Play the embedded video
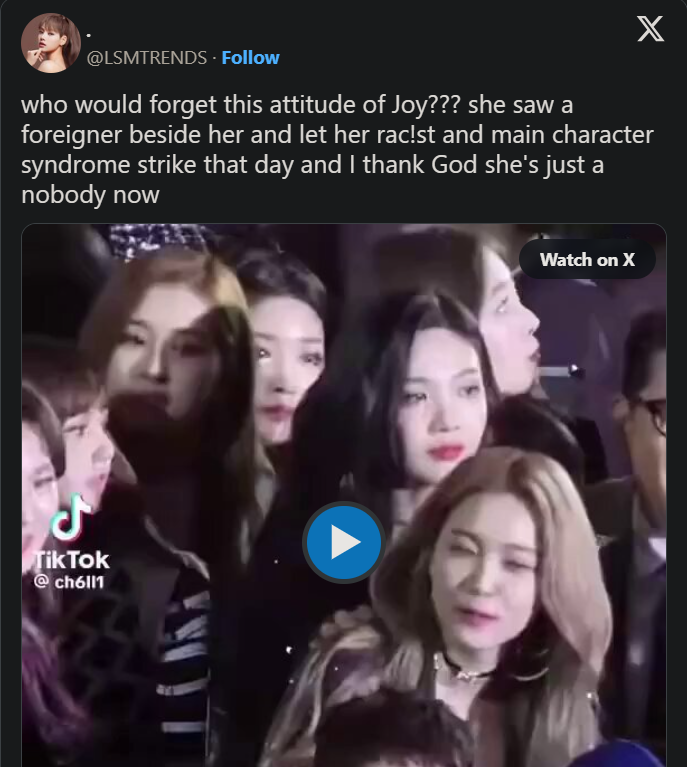 point(344,543)
